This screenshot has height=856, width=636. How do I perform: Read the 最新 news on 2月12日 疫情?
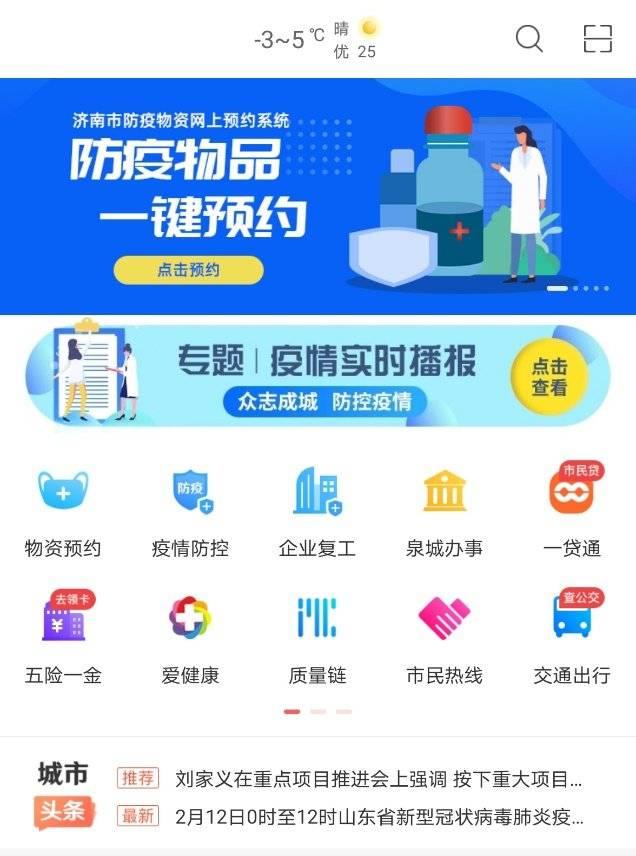tap(378, 816)
